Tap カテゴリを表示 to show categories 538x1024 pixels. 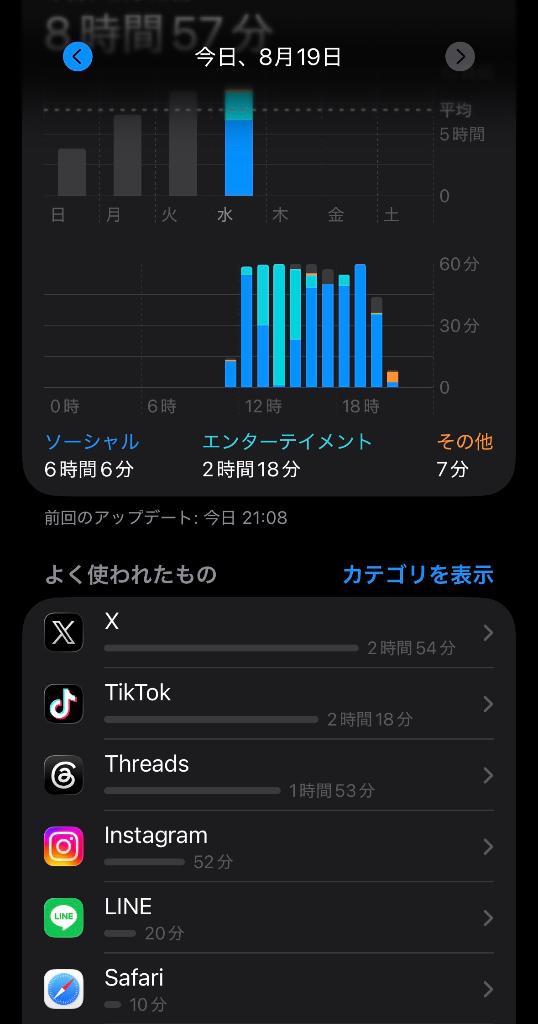418,575
